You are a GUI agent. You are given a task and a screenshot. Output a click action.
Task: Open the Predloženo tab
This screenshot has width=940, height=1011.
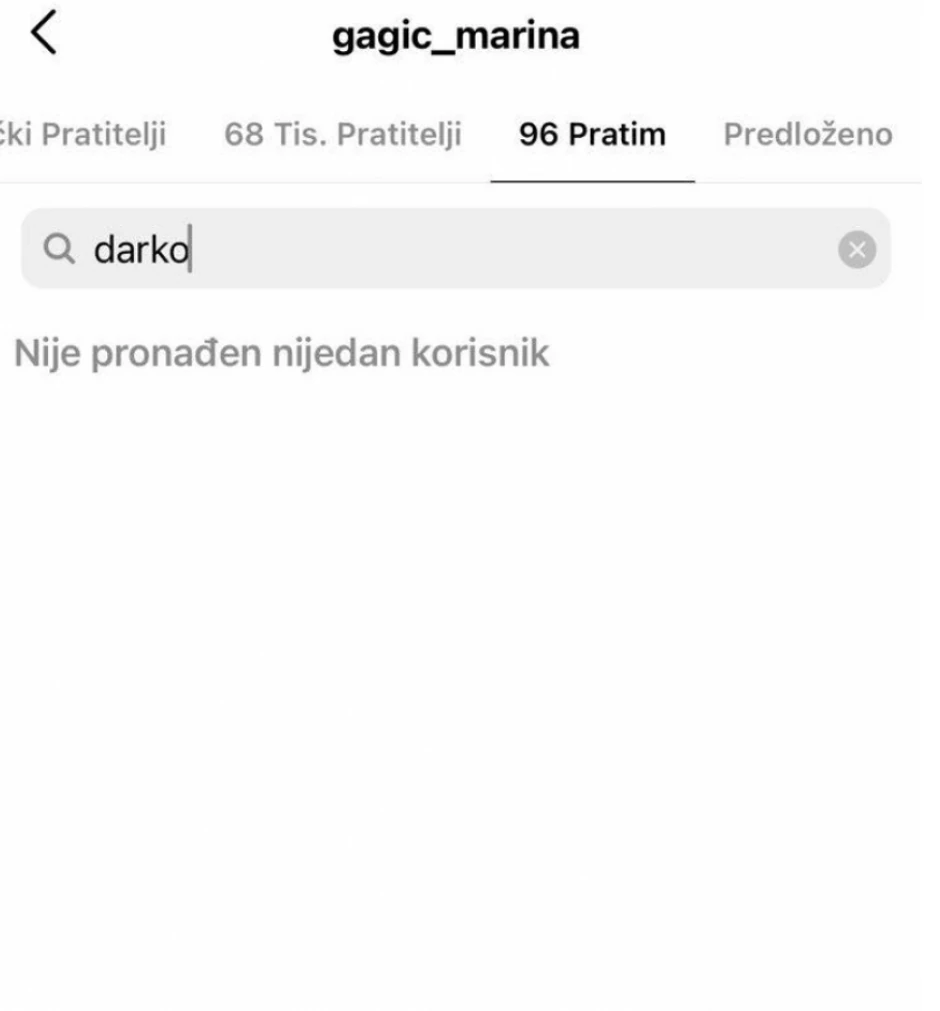pyautogui.click(x=807, y=134)
